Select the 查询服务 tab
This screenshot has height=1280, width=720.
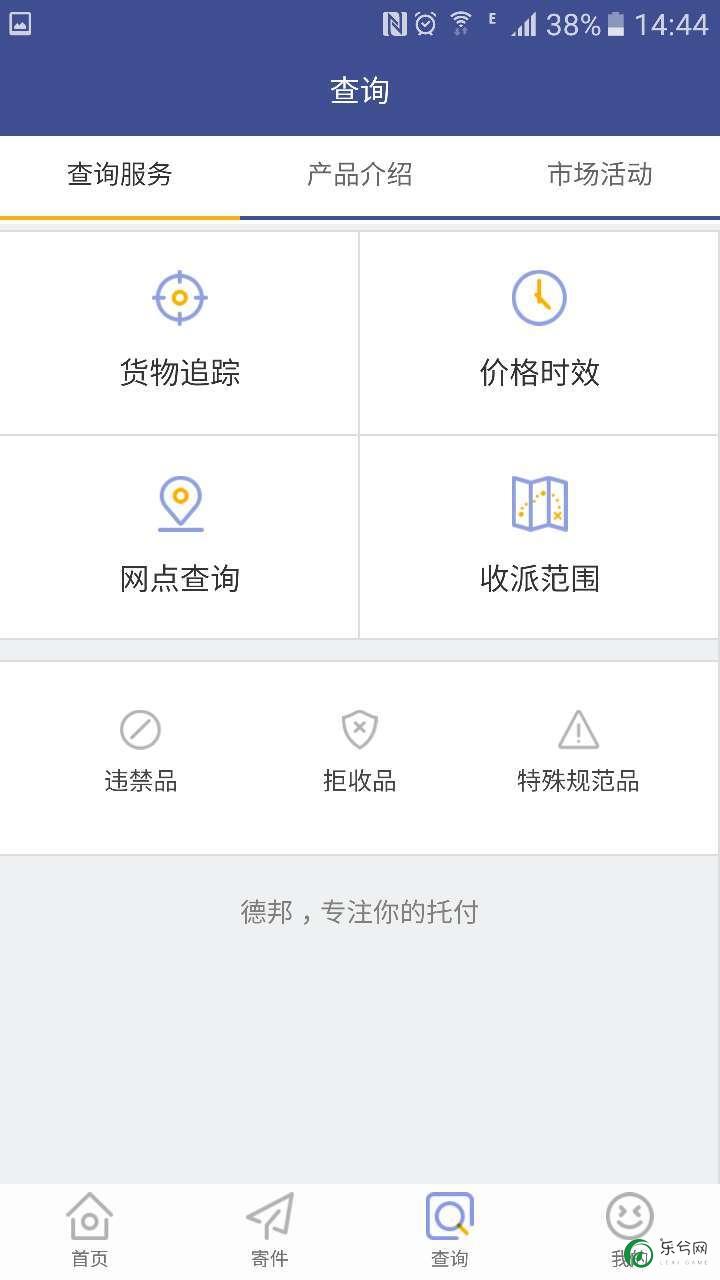click(x=120, y=175)
